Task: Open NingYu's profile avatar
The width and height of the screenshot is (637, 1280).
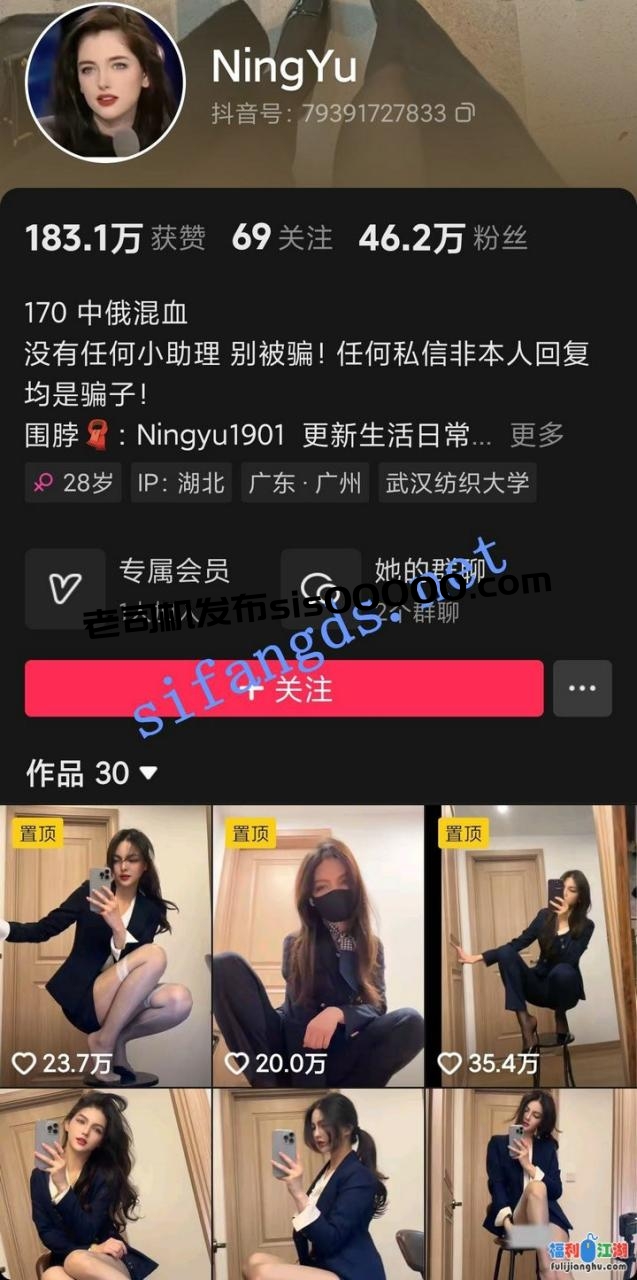Action: [99, 84]
